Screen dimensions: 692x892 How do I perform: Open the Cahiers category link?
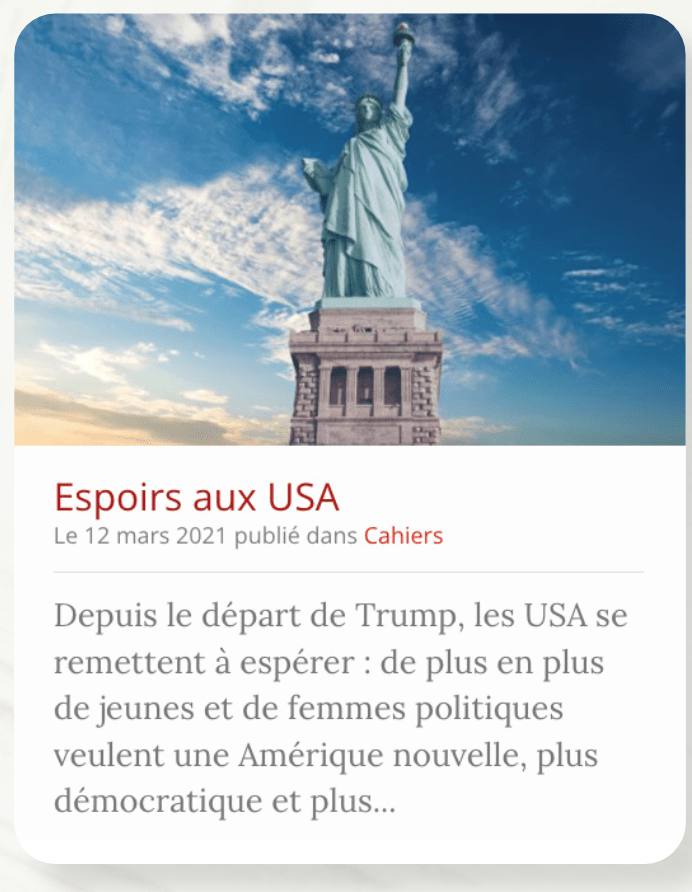[403, 536]
